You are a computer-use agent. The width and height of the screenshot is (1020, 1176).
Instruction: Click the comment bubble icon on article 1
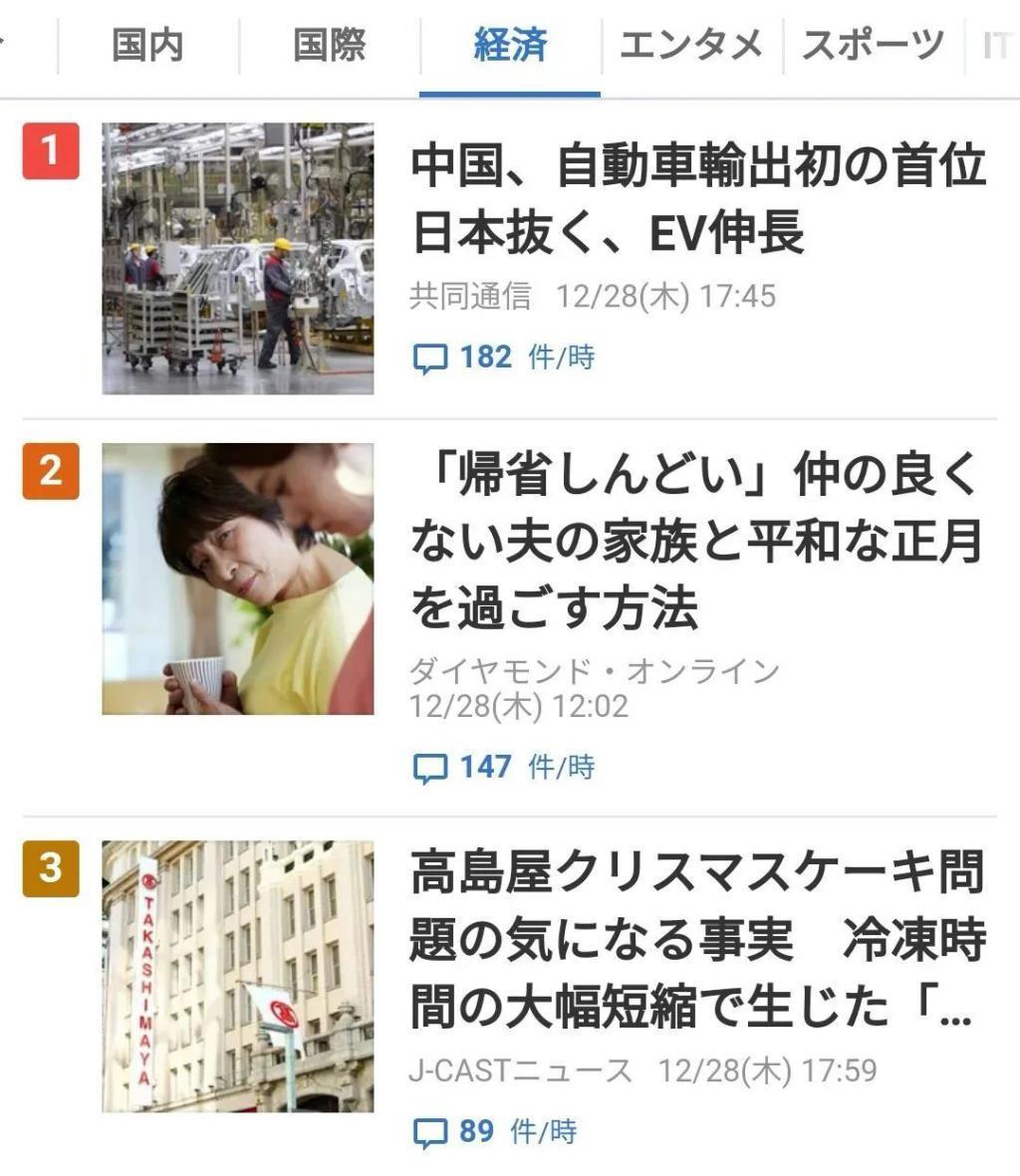coord(432,358)
